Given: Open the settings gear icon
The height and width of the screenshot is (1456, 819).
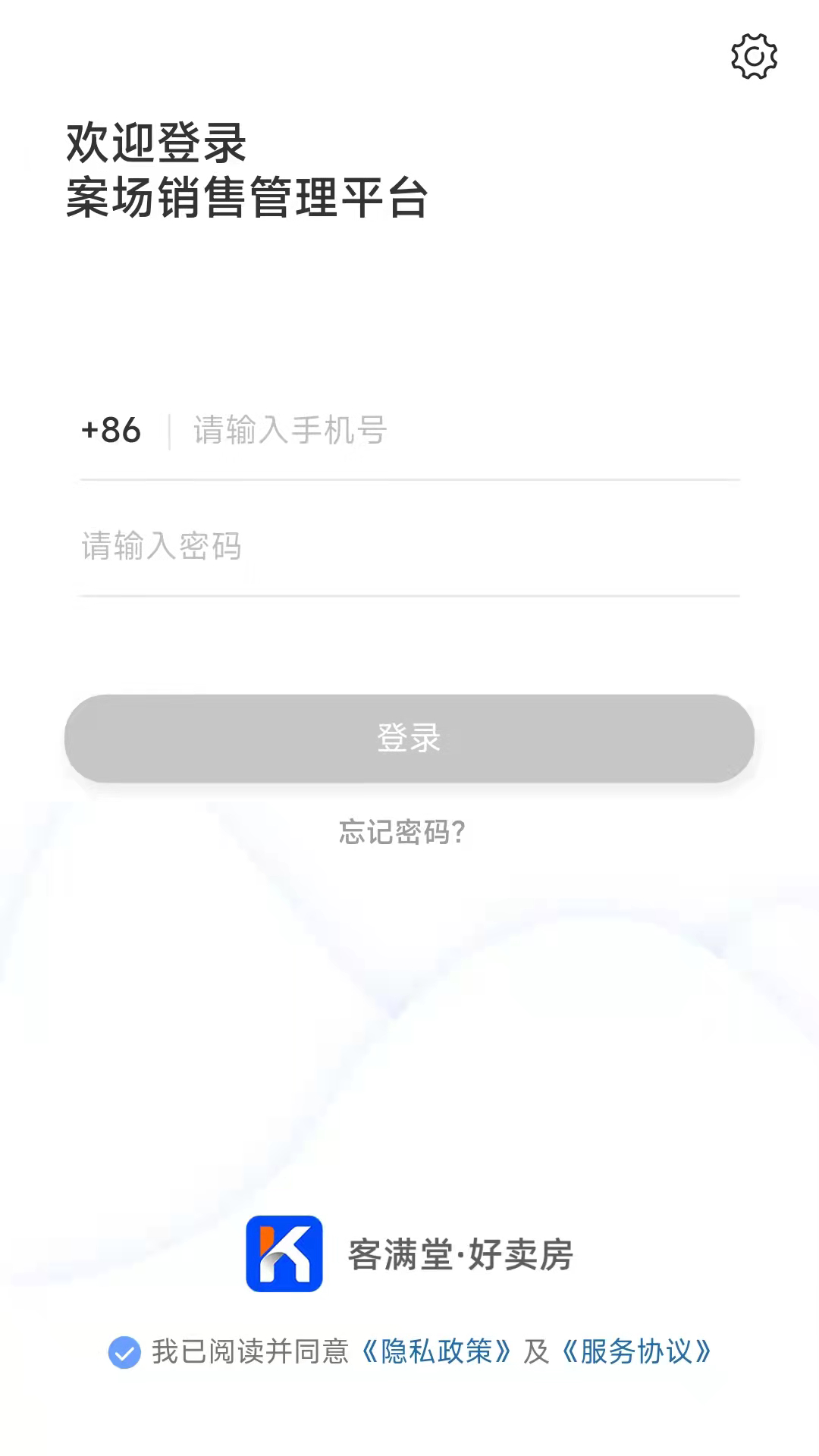Looking at the screenshot, I should pyautogui.click(x=754, y=56).
